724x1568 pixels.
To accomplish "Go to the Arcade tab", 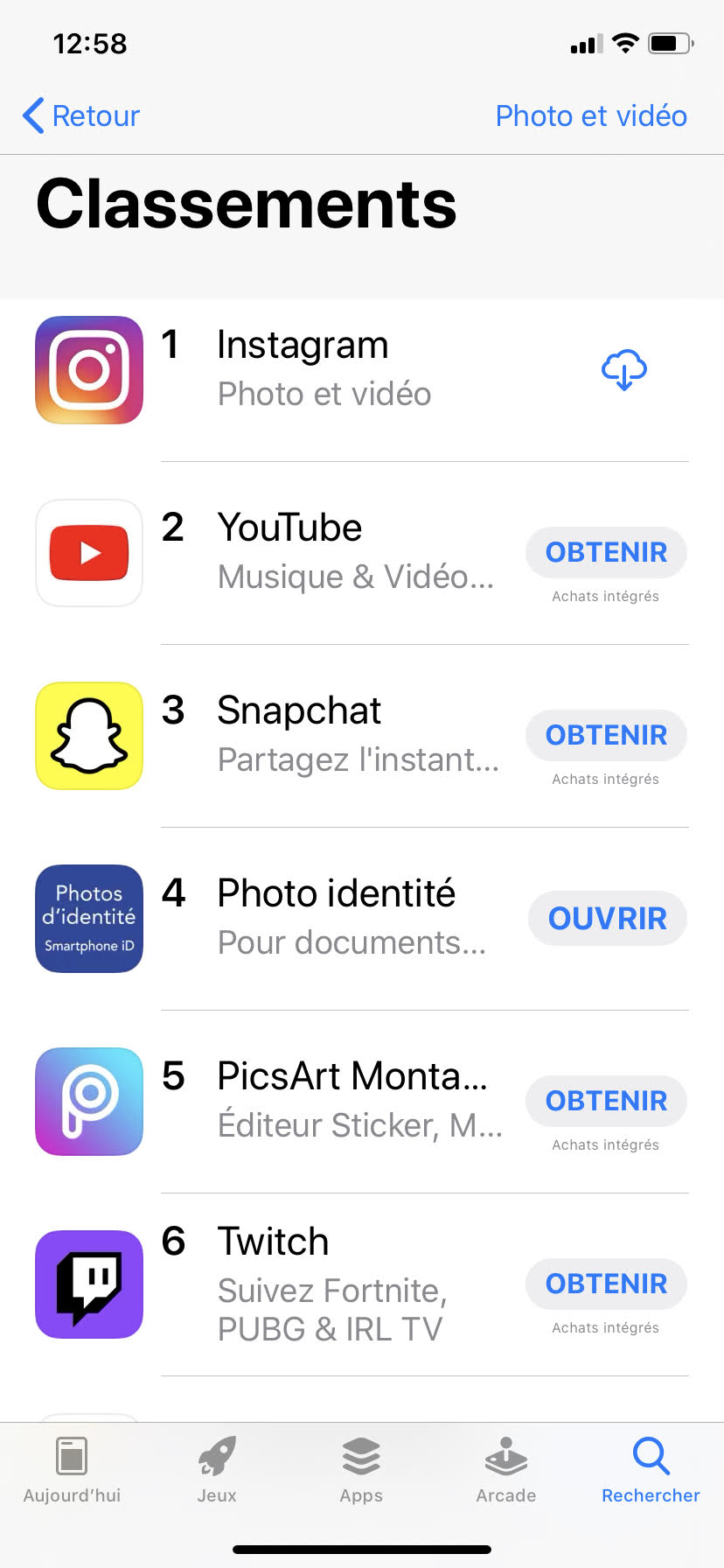I will point(506,1470).
